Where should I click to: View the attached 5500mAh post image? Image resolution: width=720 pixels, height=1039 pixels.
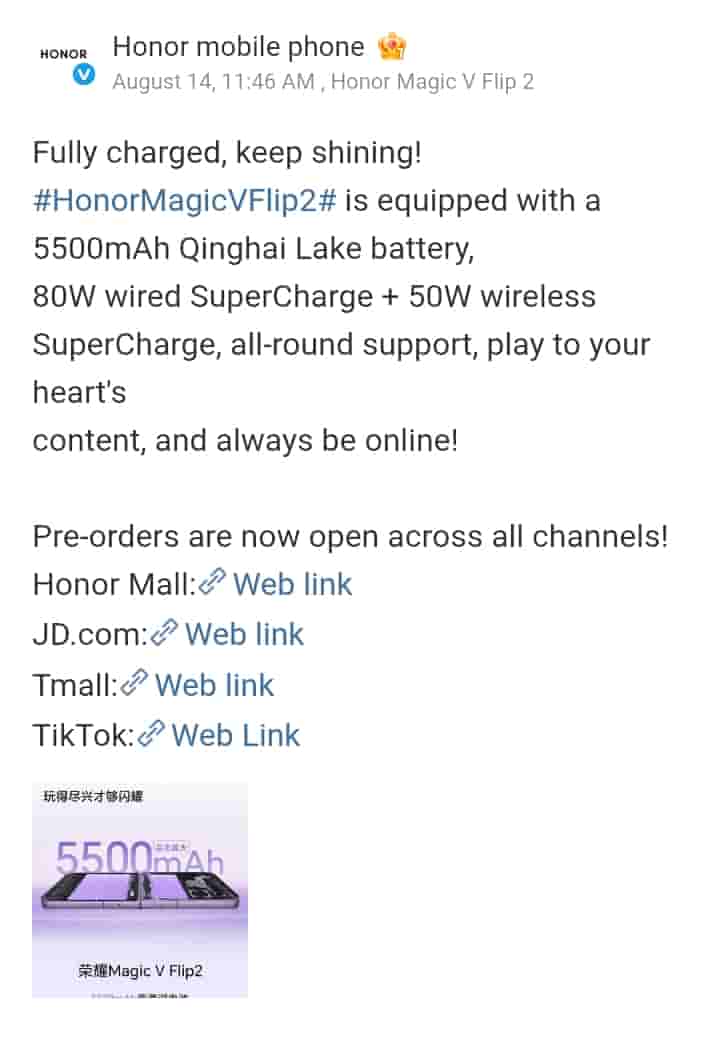coord(140,889)
